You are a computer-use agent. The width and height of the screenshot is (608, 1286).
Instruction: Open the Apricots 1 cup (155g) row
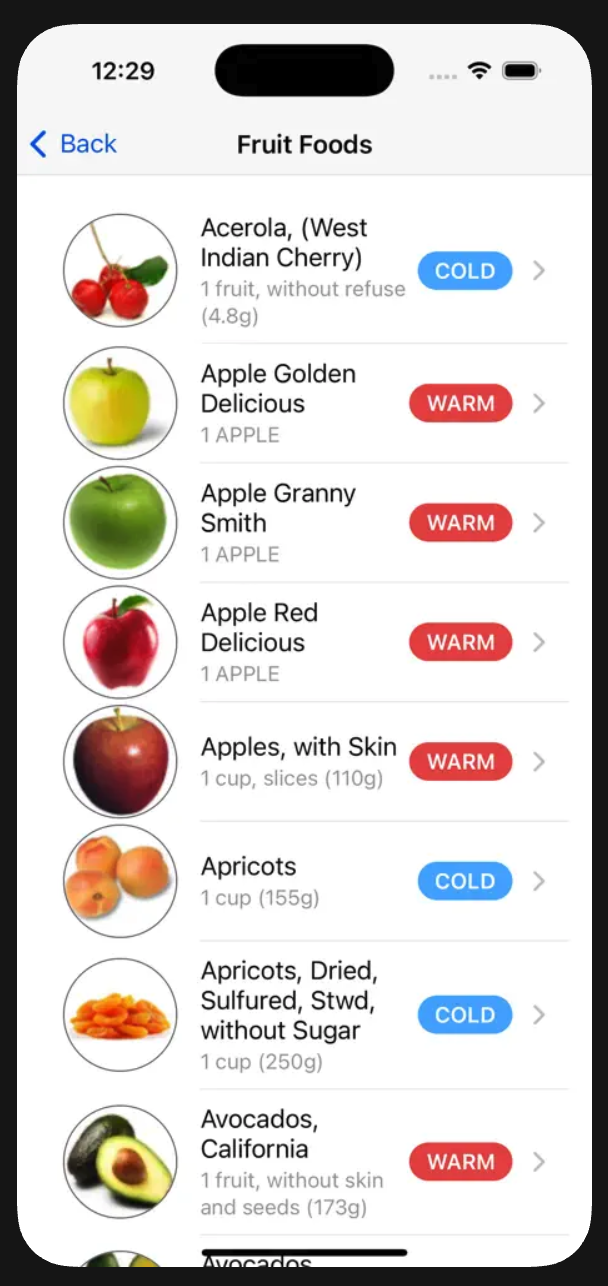click(x=300, y=881)
